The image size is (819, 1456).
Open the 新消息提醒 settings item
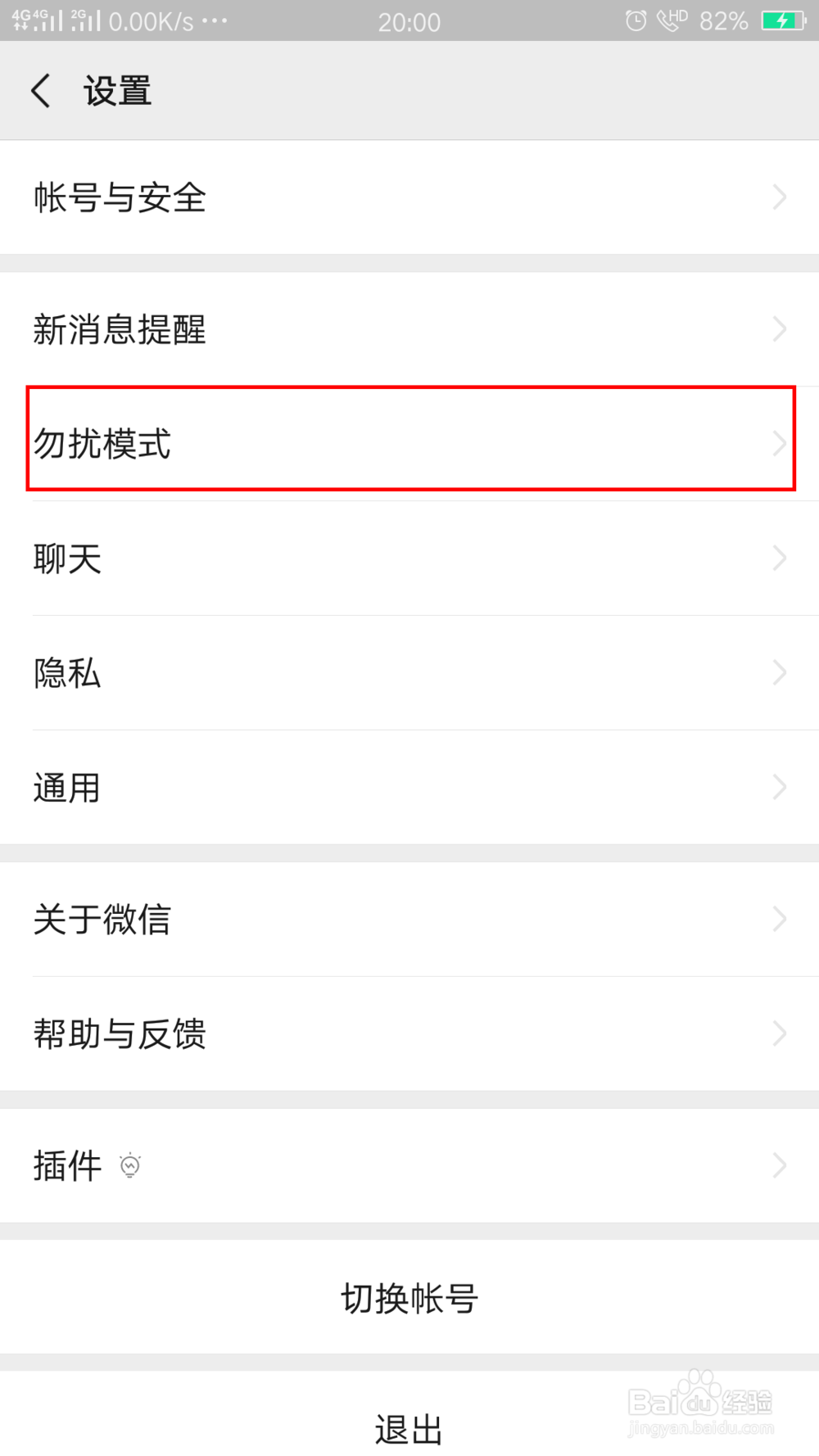(409, 328)
